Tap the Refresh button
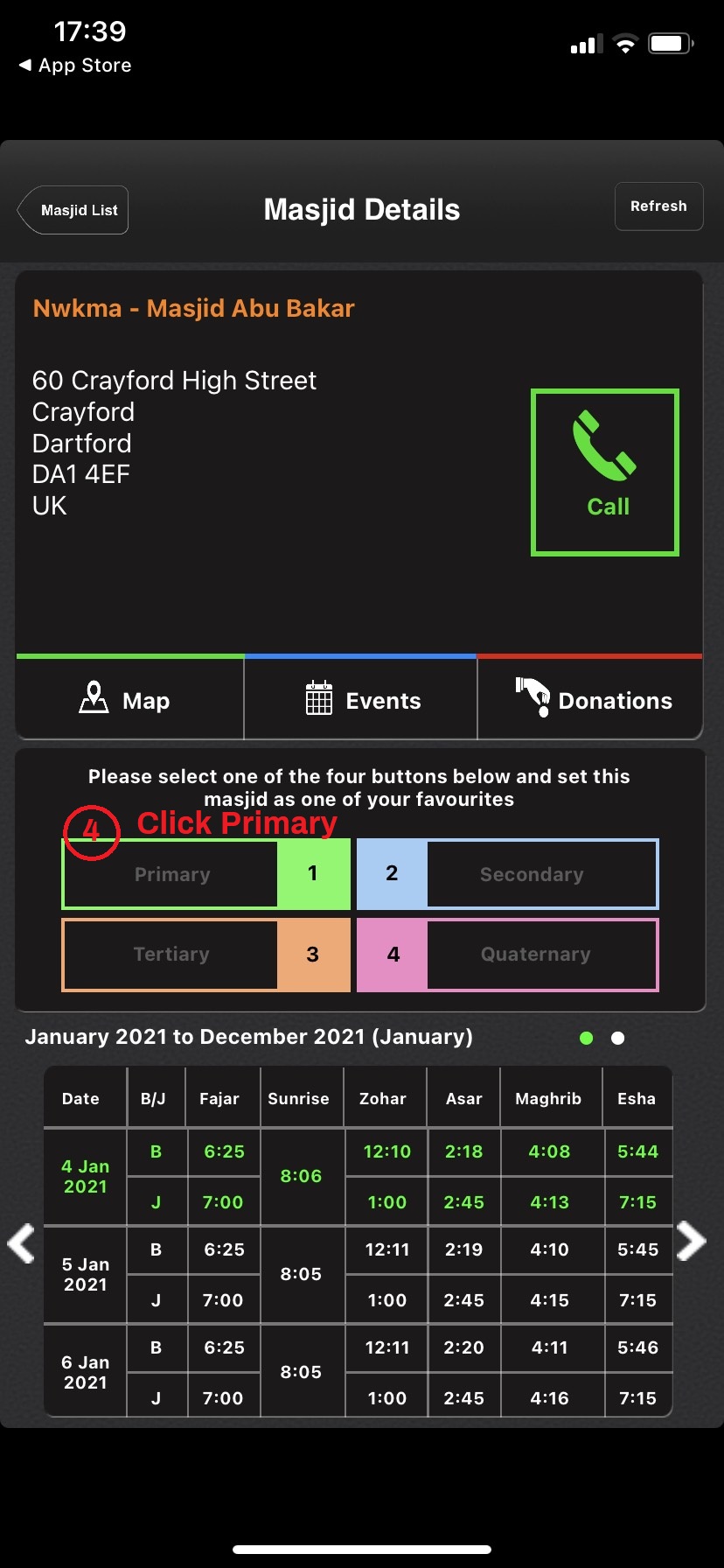The height and width of the screenshot is (1568, 724). (658, 206)
